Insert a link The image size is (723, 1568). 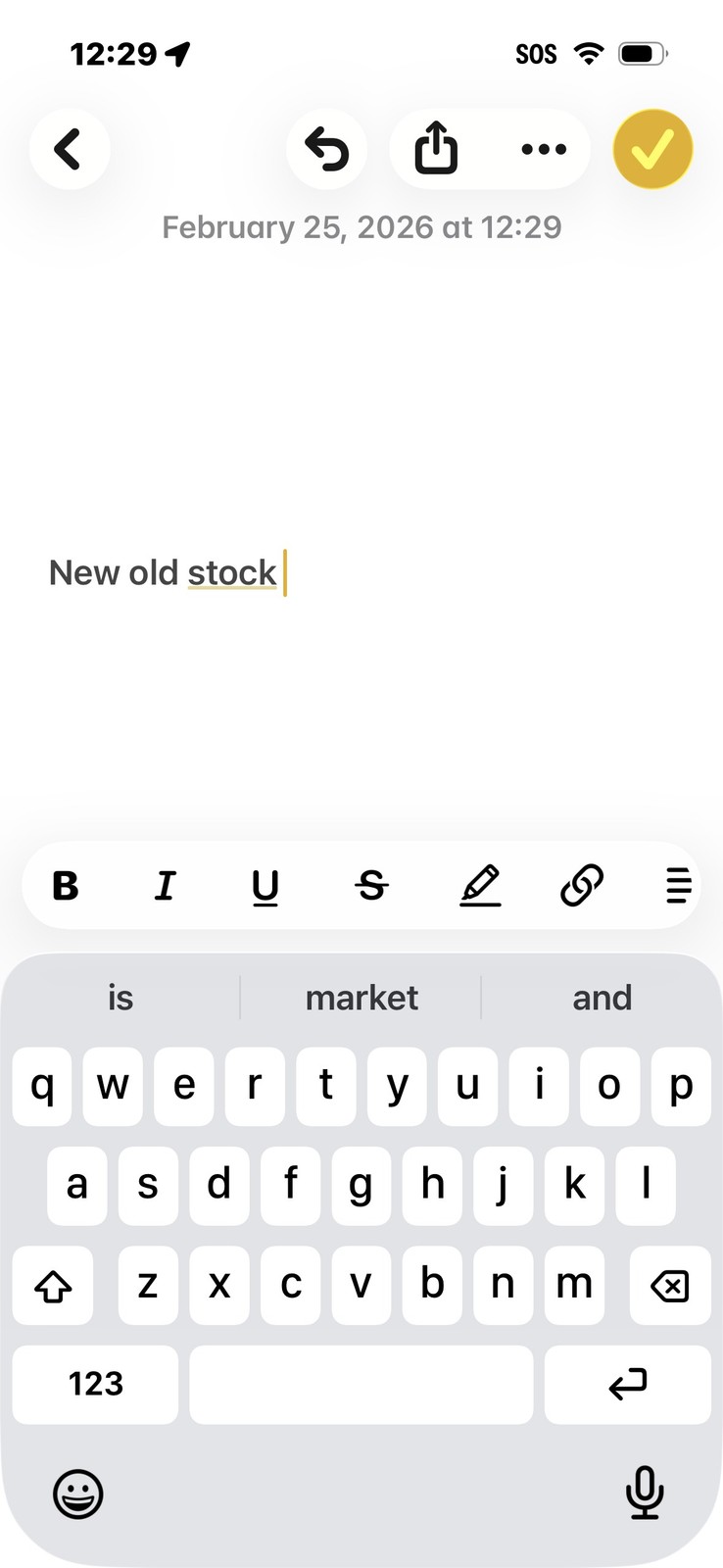point(581,886)
